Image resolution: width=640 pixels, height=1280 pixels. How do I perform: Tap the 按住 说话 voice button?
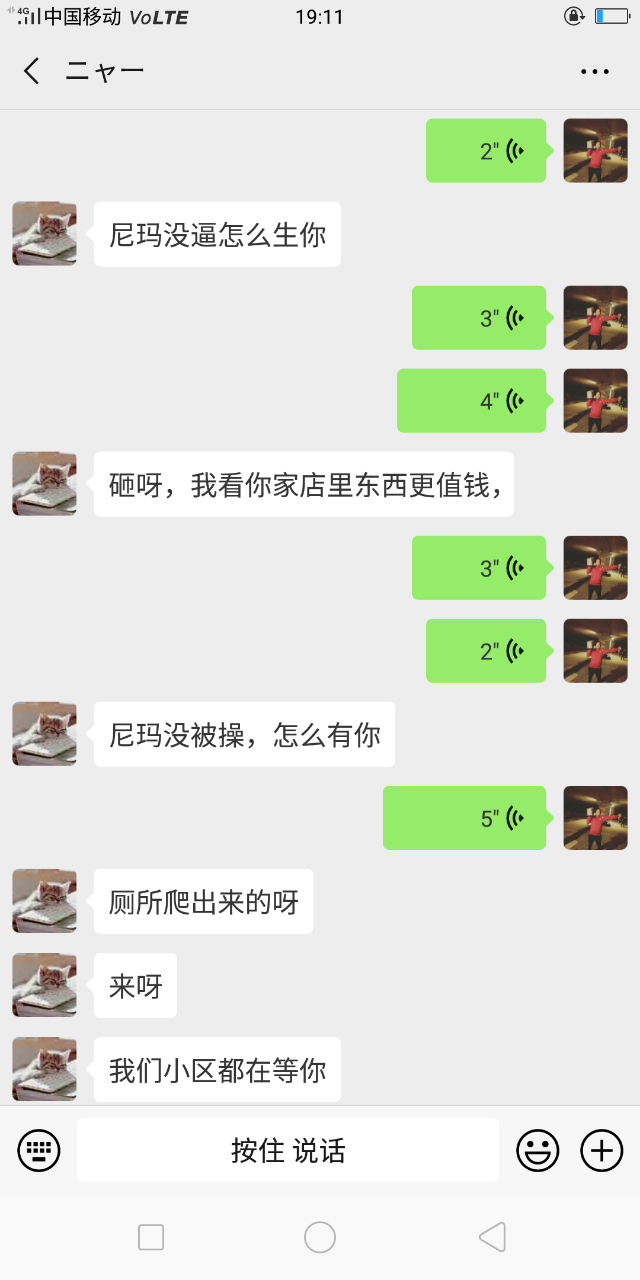(x=288, y=1150)
